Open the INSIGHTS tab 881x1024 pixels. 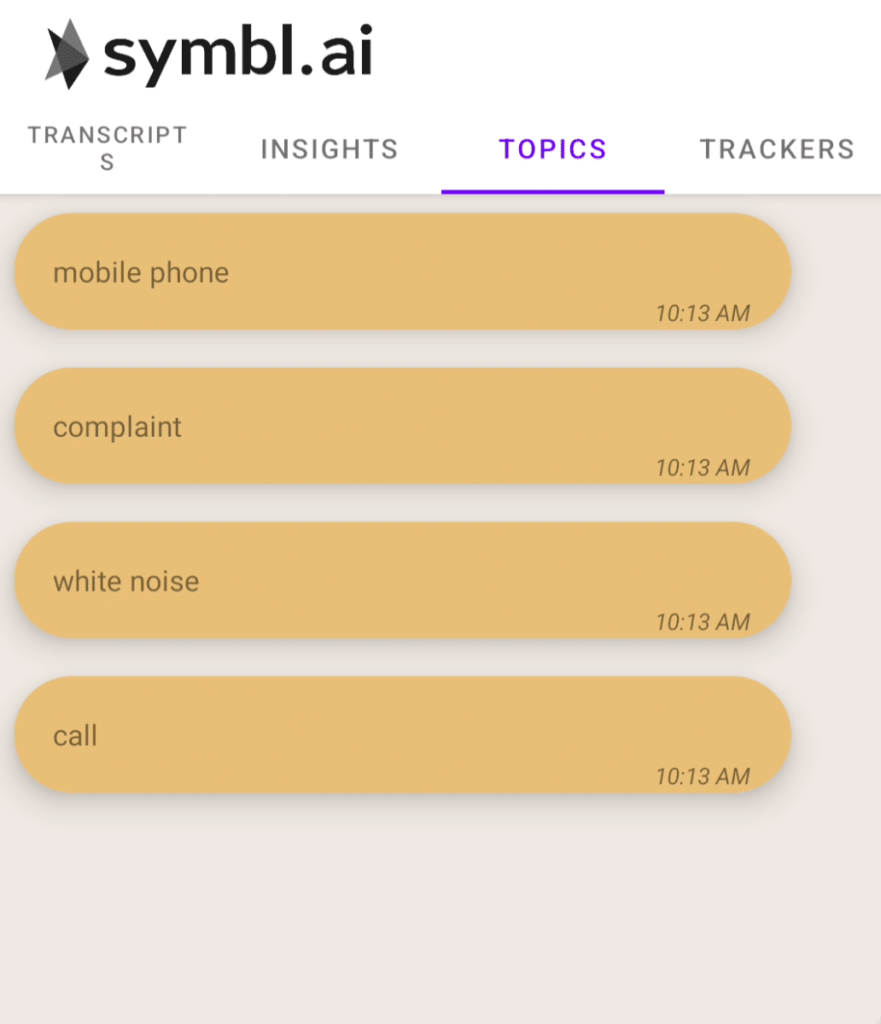[x=328, y=148]
